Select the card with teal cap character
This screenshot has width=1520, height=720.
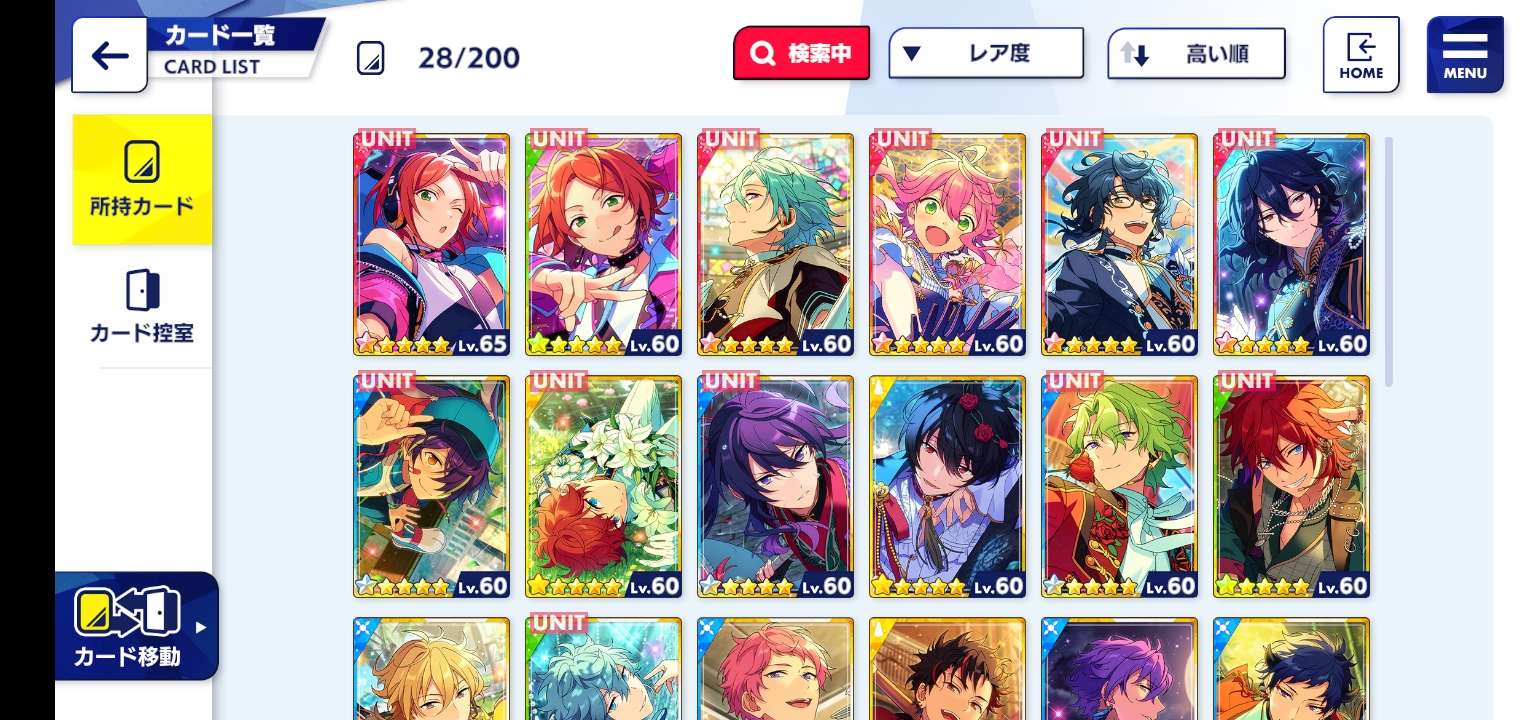(x=431, y=486)
